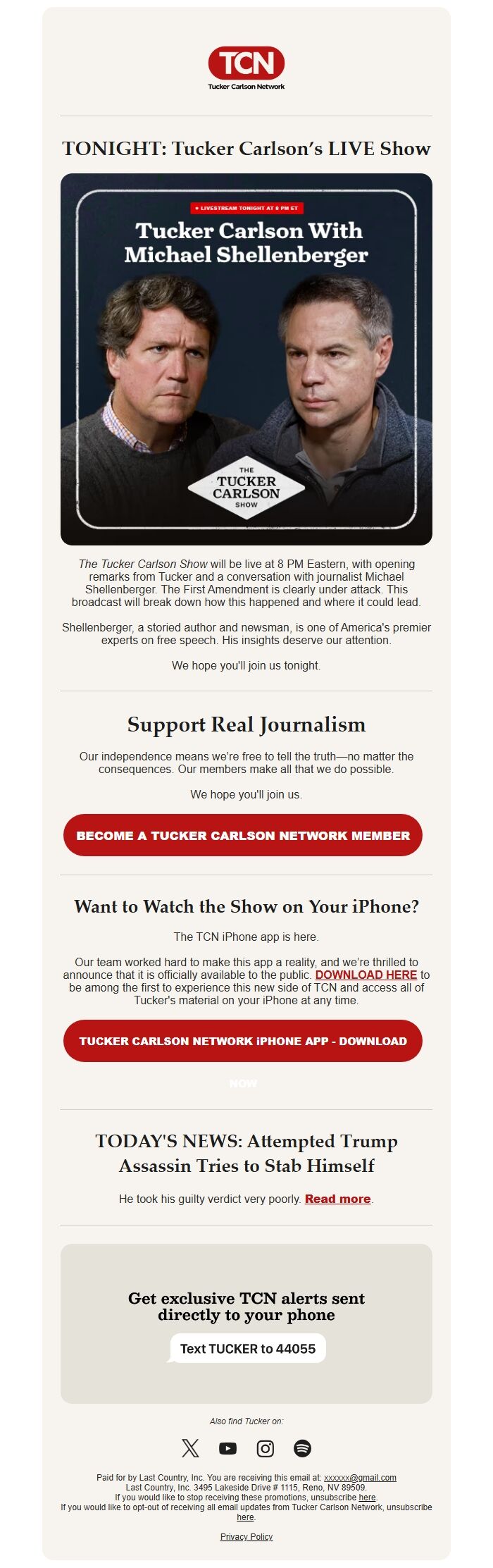493x1568 pixels.
Task: Tap Become a Tucker Carlson Network Member
Action: pos(243,835)
